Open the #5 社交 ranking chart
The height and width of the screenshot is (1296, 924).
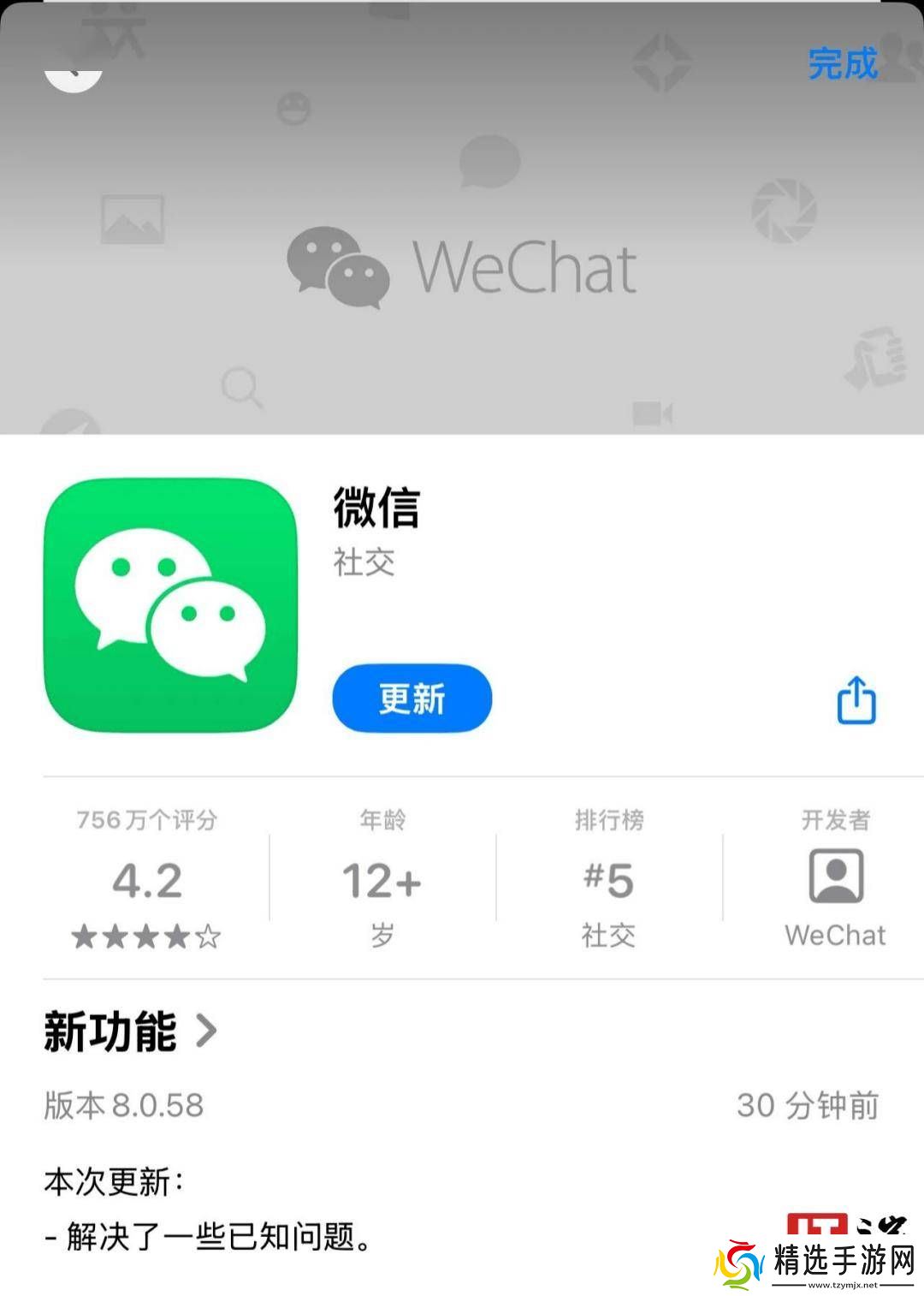608,879
